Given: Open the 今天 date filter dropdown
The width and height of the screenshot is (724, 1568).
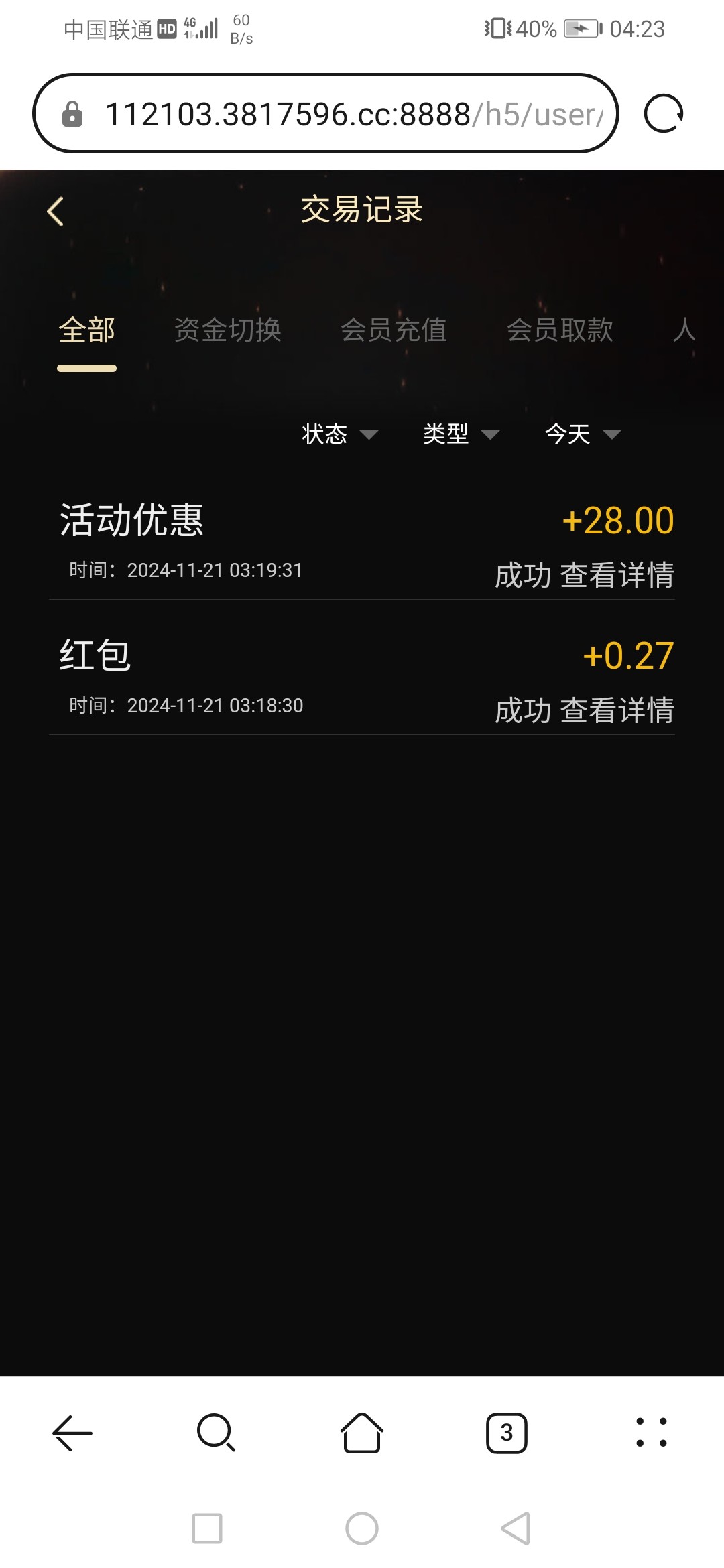Looking at the screenshot, I should 582,434.
